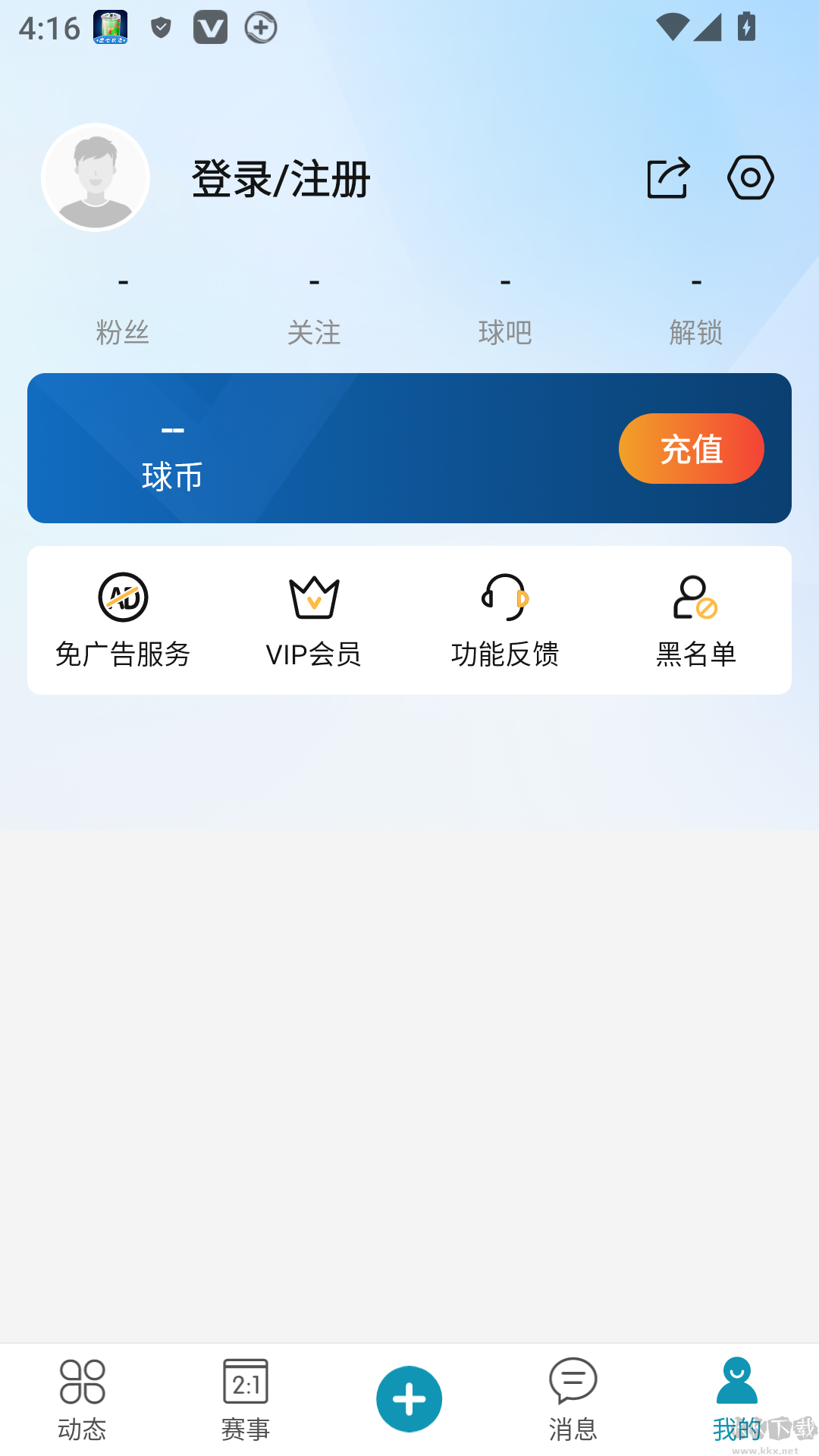The width and height of the screenshot is (819, 1456).
Task: Tap the profile avatar placeholder
Action: coord(94,177)
